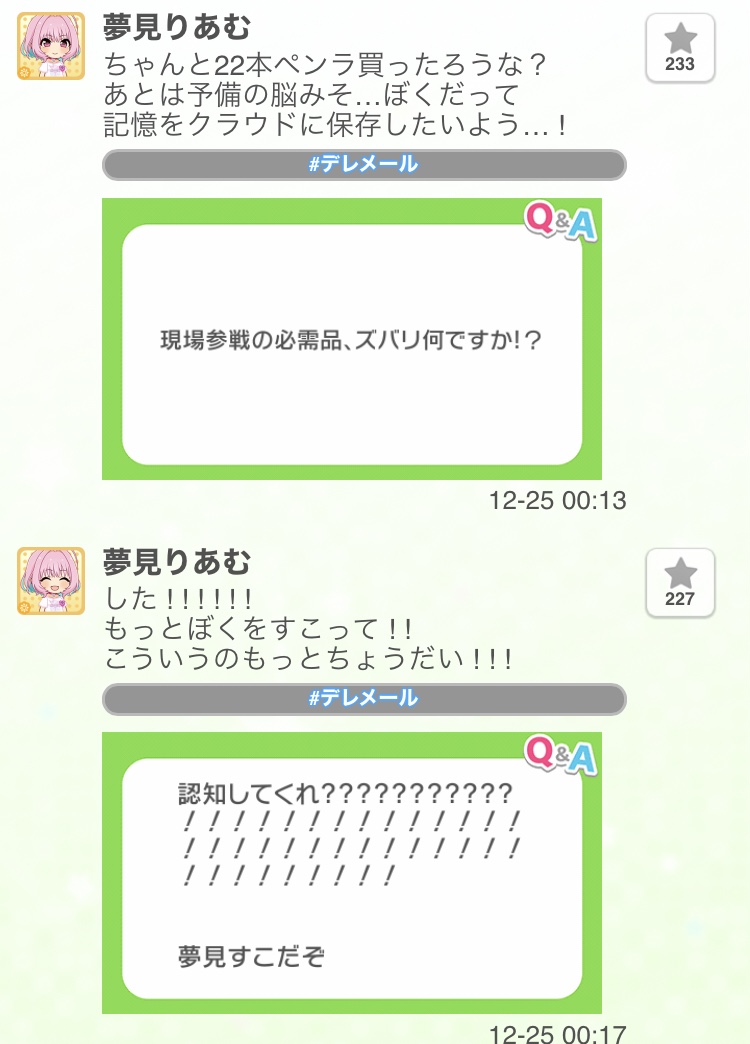Screen dimensions: 750x1044
Task: Open the Q&A card saying 認知してくれ
Action: [352, 872]
